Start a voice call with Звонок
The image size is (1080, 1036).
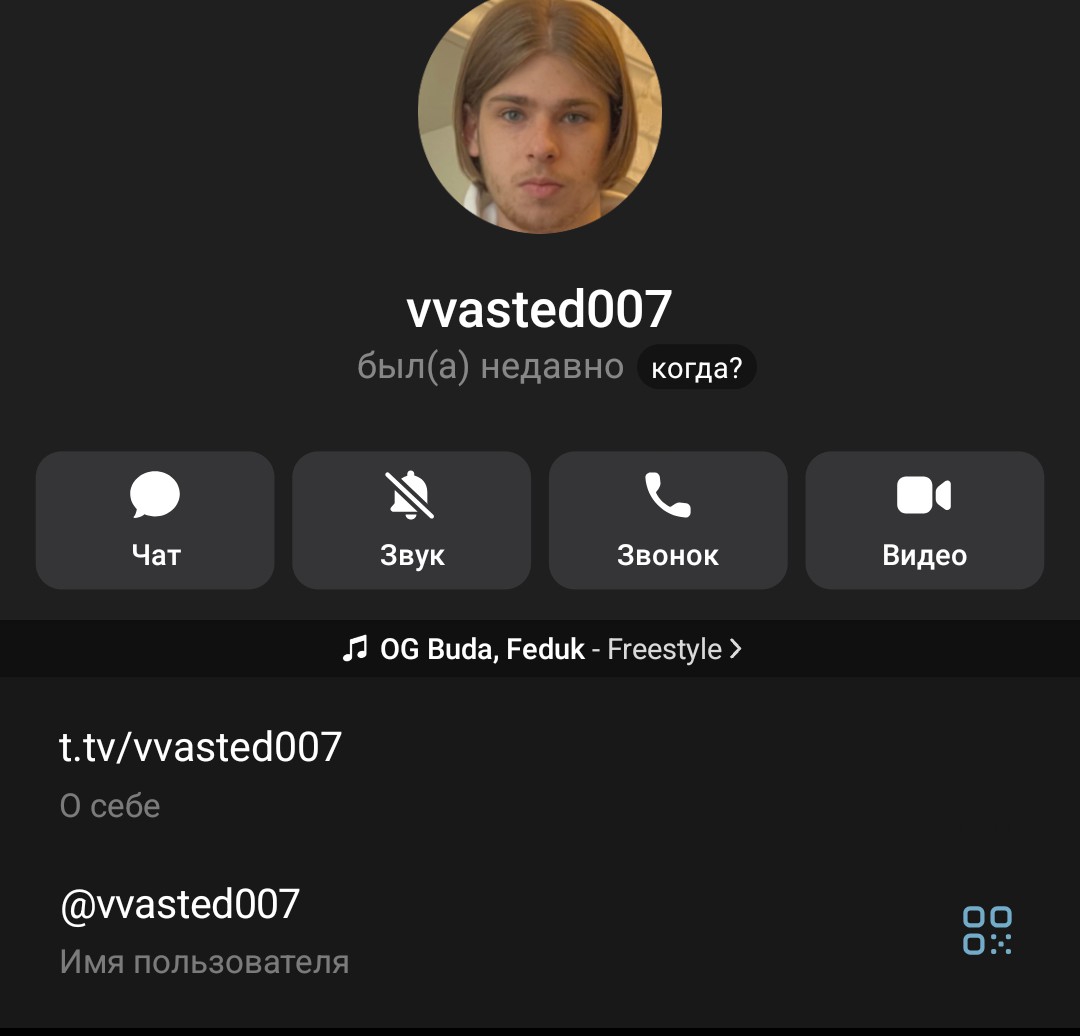point(668,520)
